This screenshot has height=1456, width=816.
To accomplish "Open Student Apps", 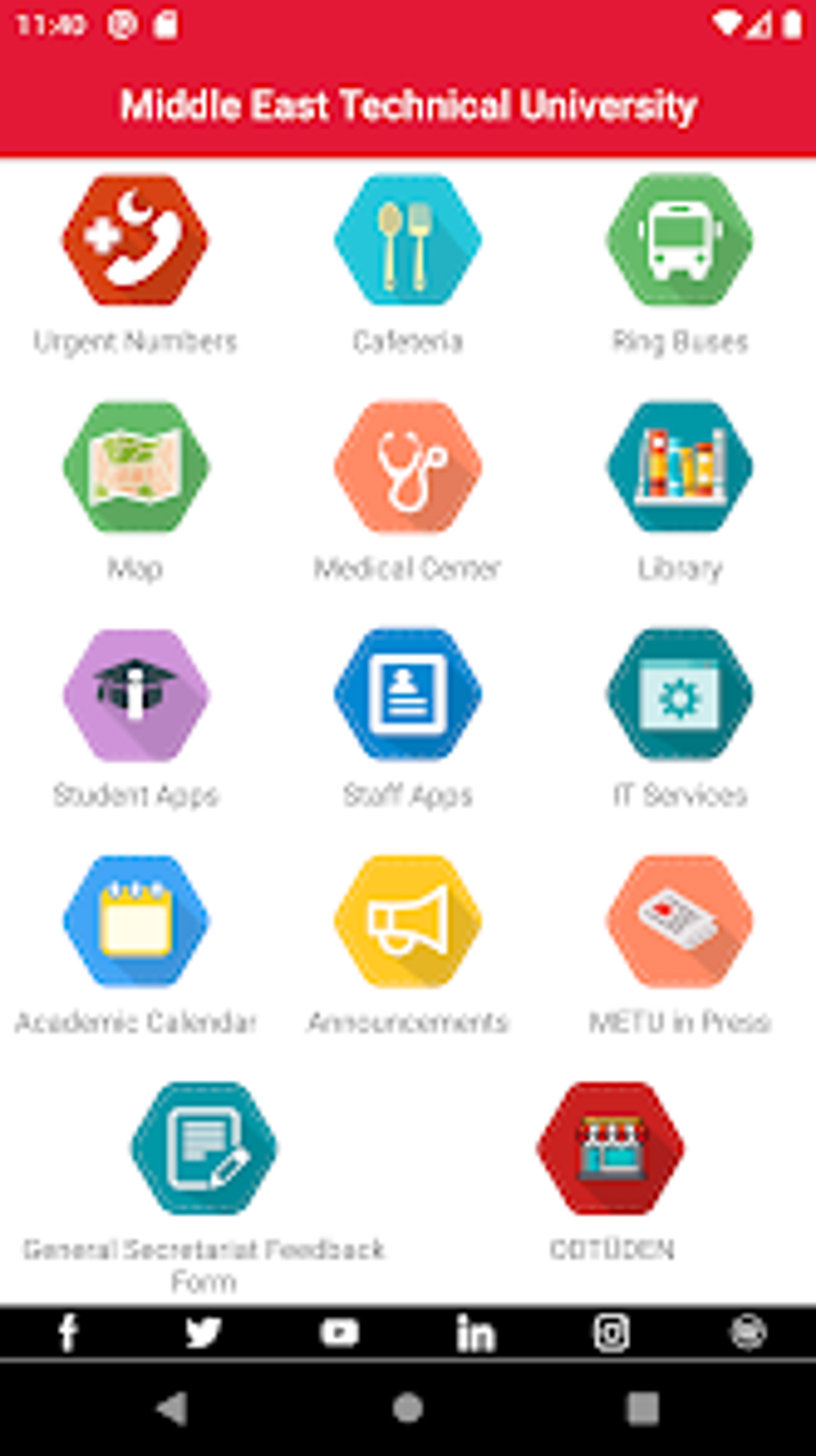I will click(x=134, y=695).
